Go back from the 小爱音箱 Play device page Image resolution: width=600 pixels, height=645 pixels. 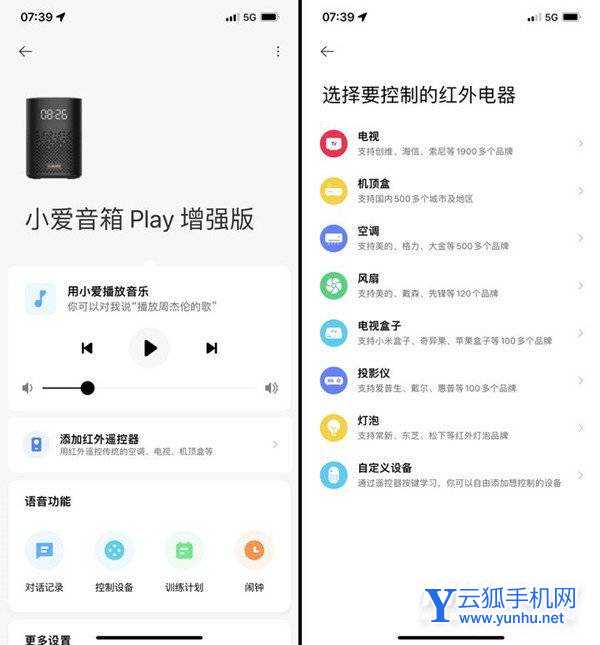(25, 52)
